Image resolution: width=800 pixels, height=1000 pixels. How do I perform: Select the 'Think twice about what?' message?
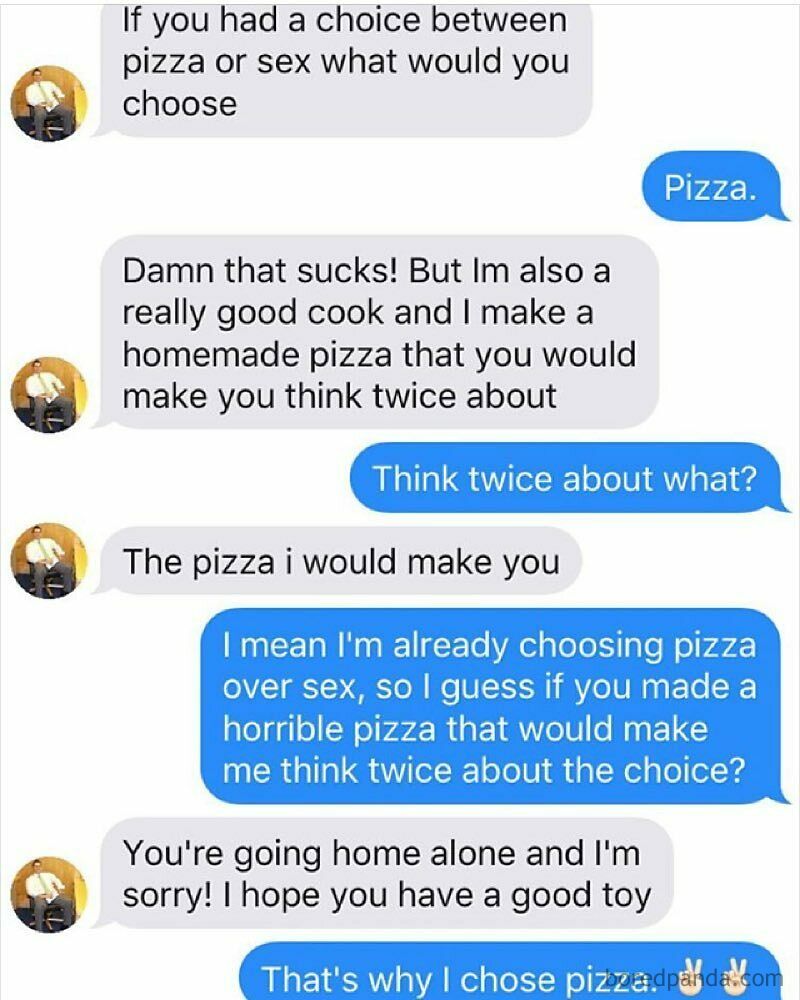577,477
